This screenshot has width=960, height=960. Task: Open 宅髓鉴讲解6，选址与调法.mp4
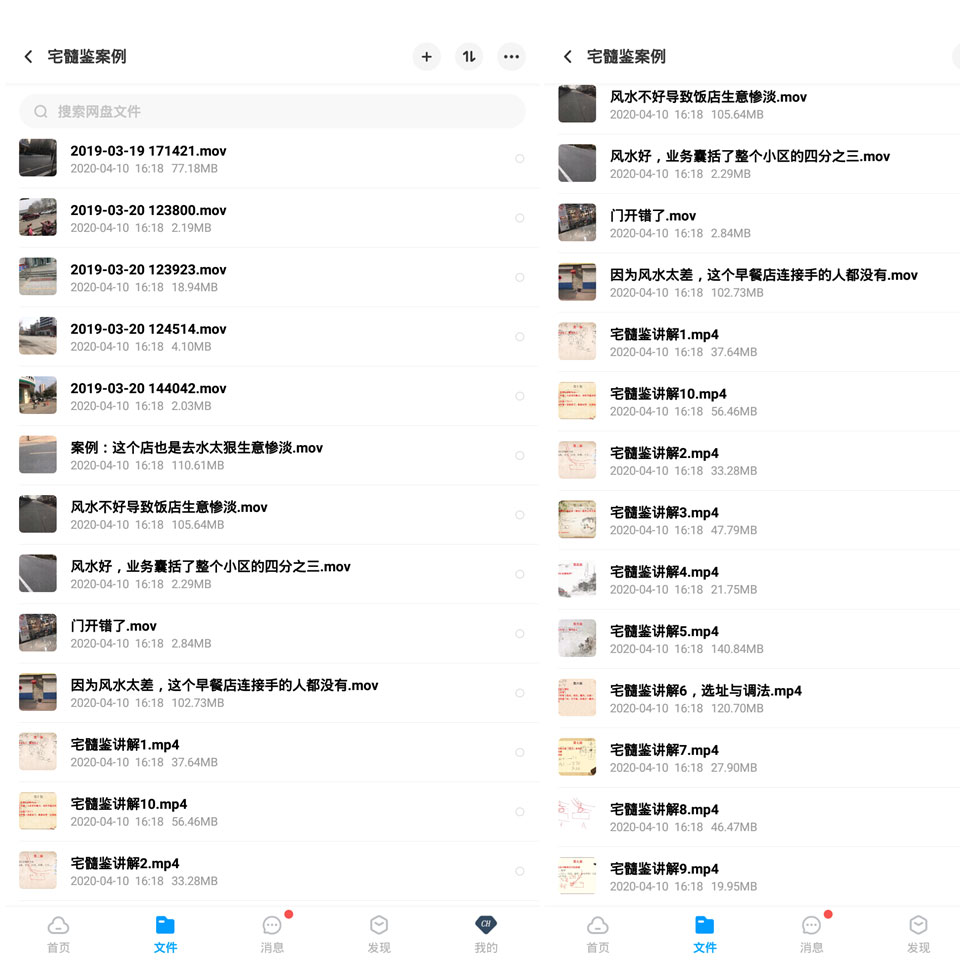(x=758, y=698)
